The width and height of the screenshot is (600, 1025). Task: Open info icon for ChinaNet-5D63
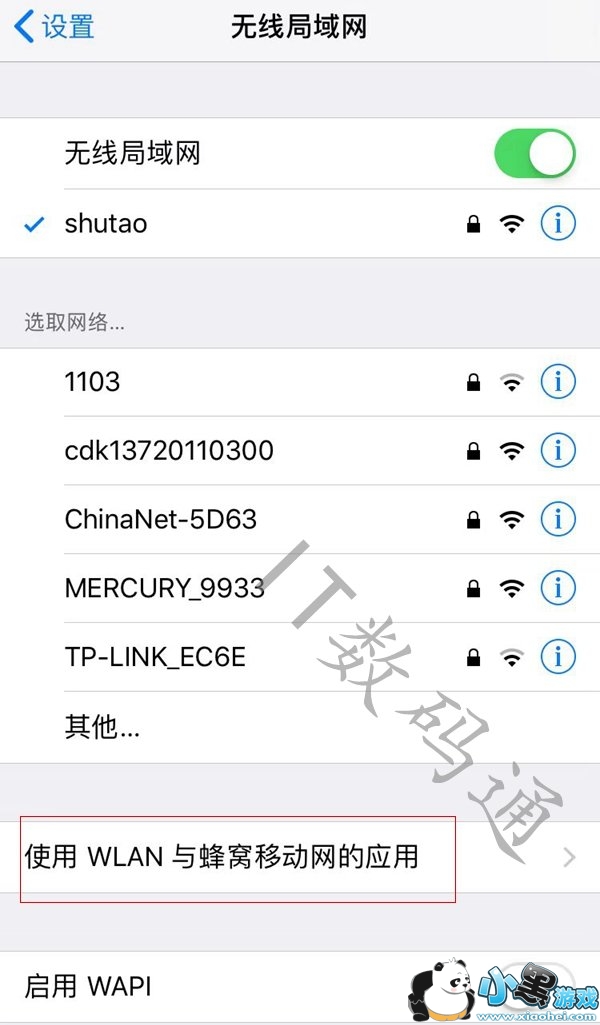click(558, 519)
